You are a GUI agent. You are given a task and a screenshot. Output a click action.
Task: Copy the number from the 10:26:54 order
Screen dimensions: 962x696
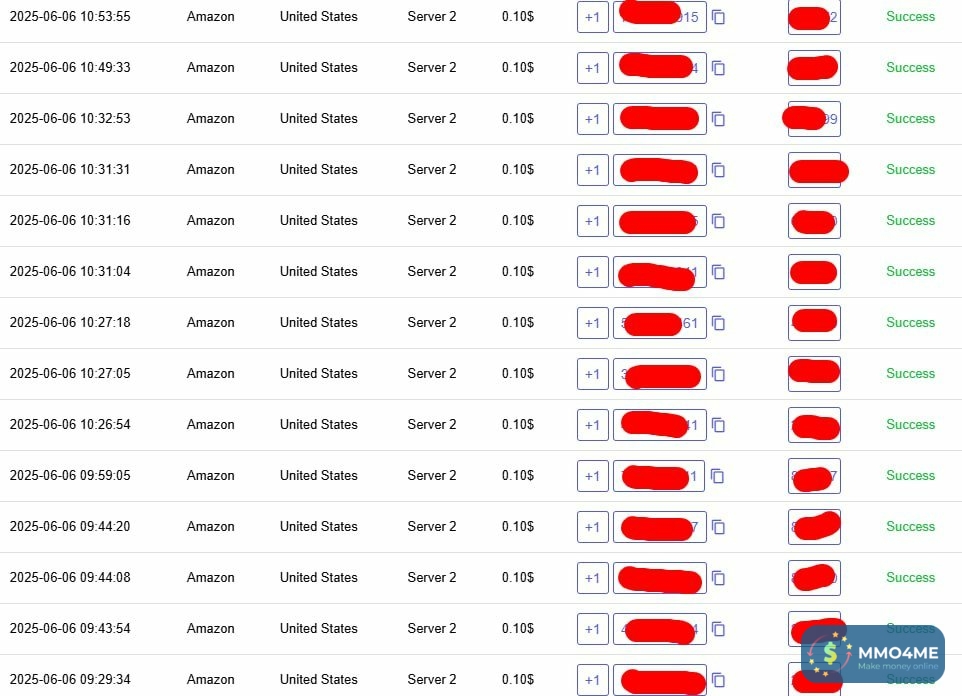click(718, 425)
